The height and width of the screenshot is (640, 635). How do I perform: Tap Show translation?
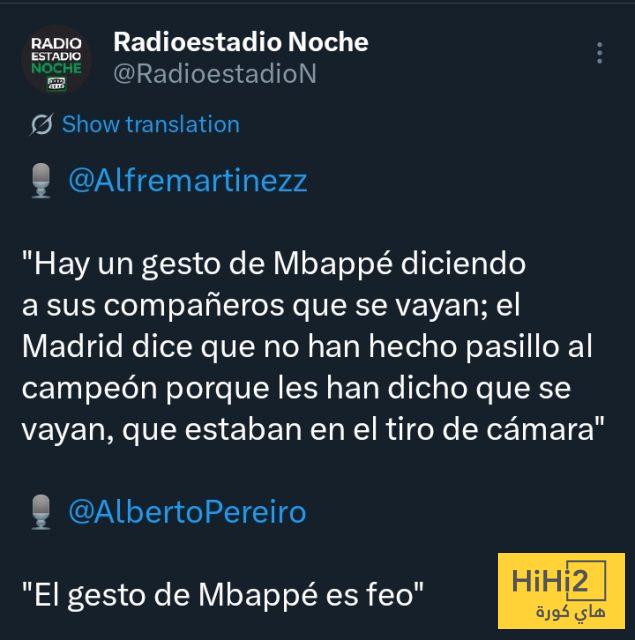coord(150,124)
